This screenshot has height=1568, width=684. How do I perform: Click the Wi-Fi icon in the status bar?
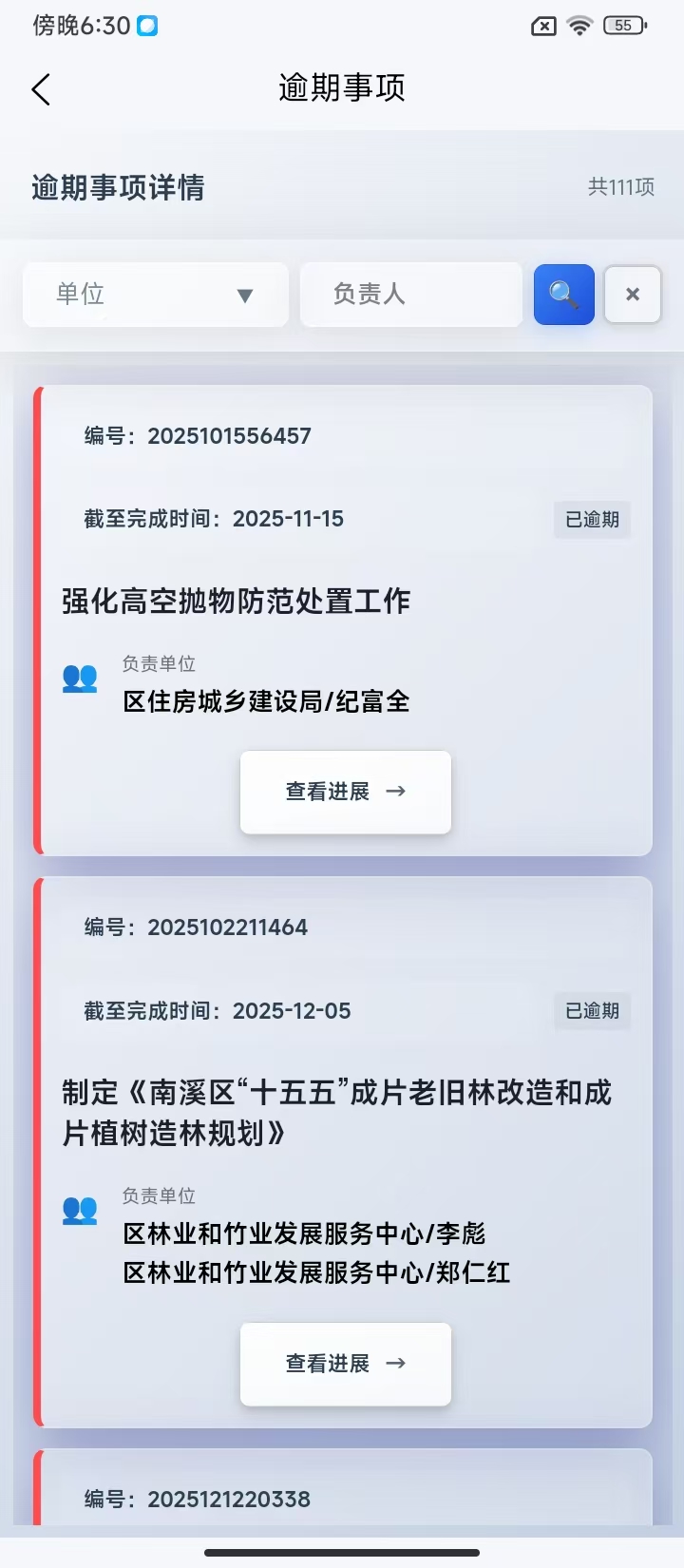tap(580, 26)
